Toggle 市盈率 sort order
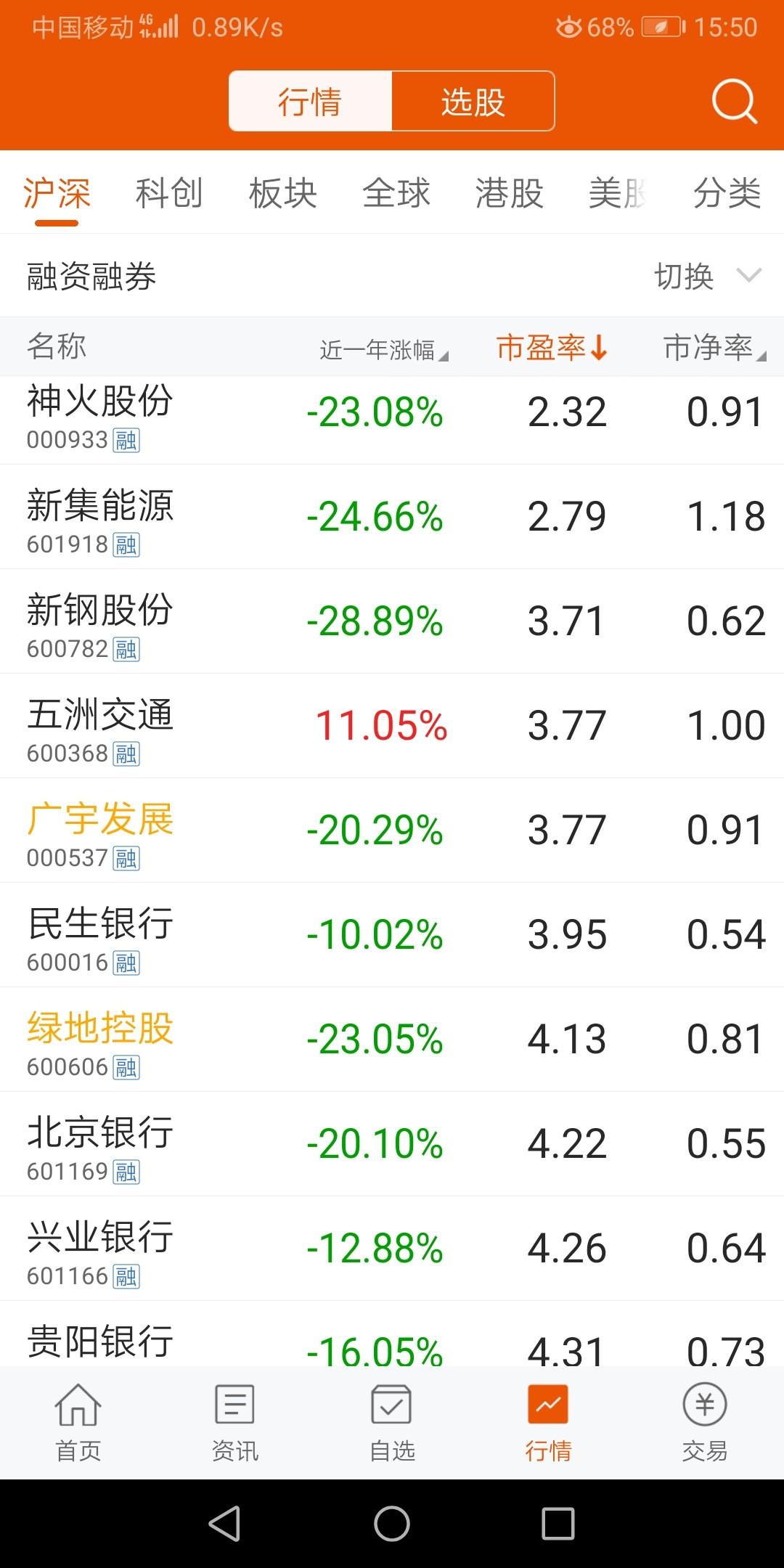The image size is (784, 1568). click(x=552, y=348)
